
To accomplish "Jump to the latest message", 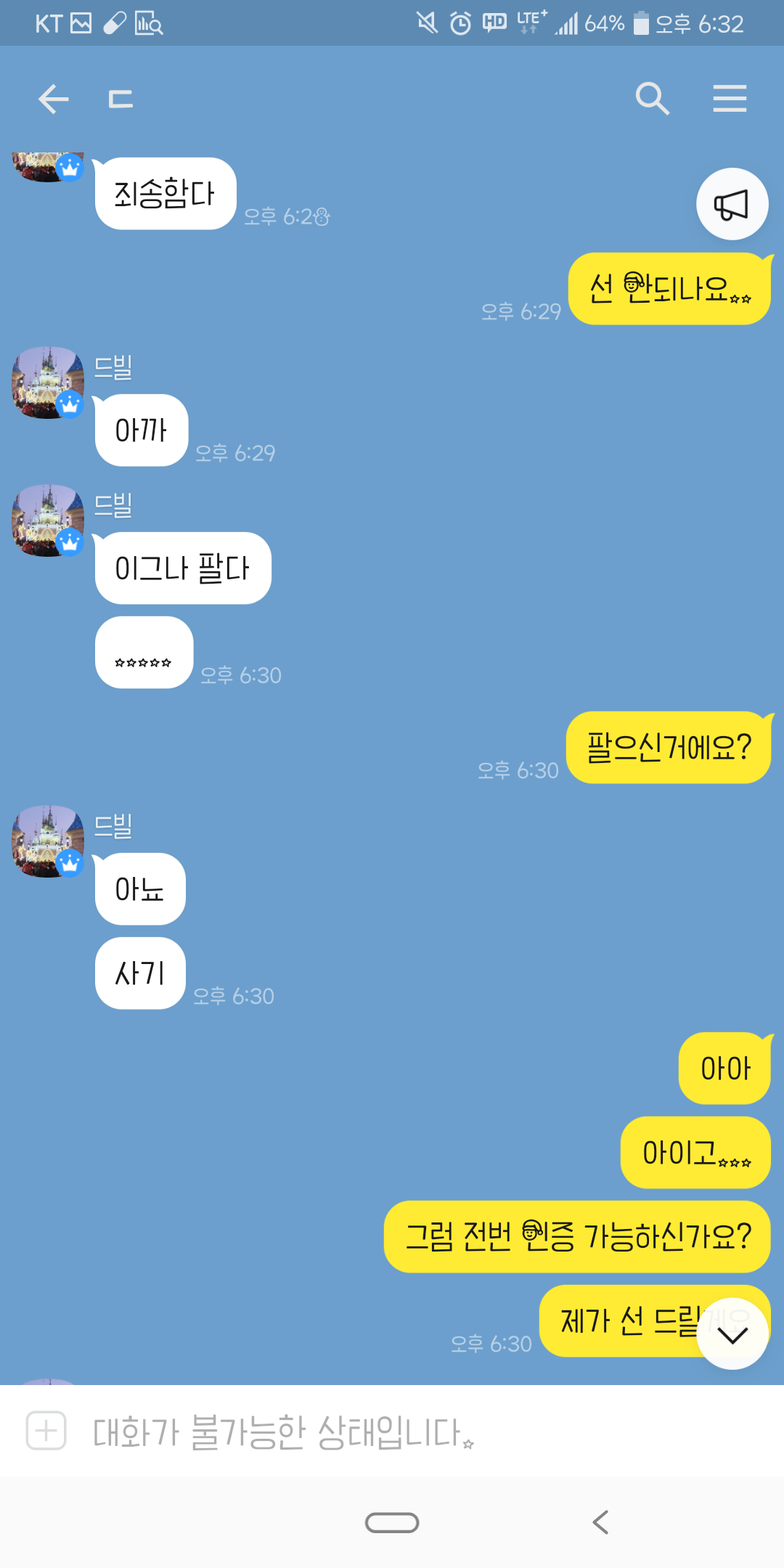I will [732, 1334].
